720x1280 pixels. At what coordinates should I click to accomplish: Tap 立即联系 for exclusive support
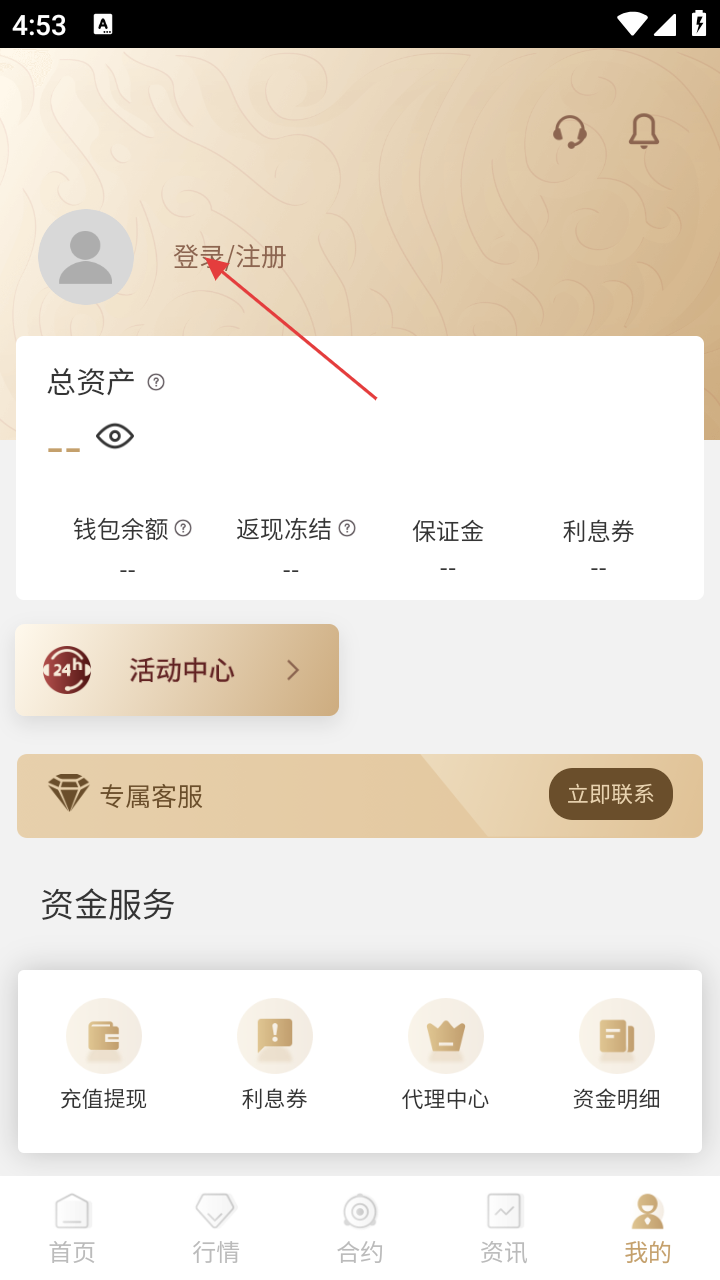[610, 794]
